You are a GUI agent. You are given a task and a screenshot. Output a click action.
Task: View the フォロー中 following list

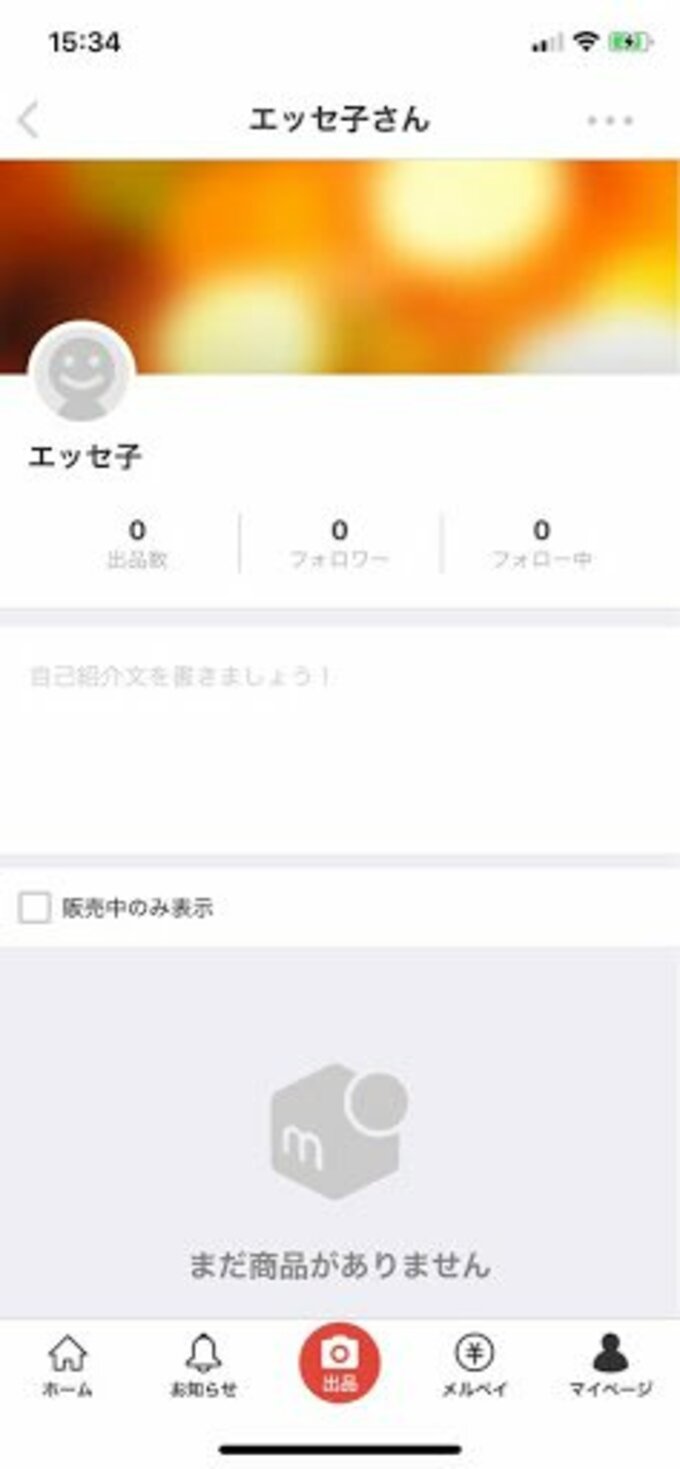[541, 544]
